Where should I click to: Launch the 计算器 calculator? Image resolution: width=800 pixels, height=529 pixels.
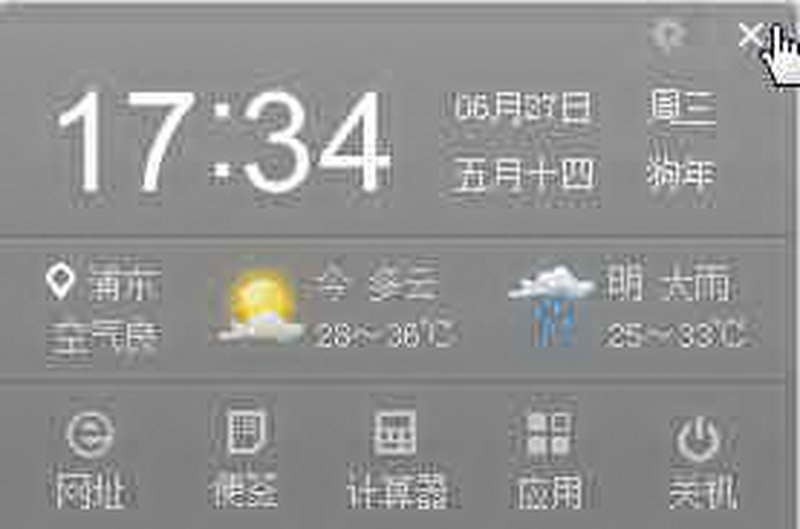coord(396,459)
